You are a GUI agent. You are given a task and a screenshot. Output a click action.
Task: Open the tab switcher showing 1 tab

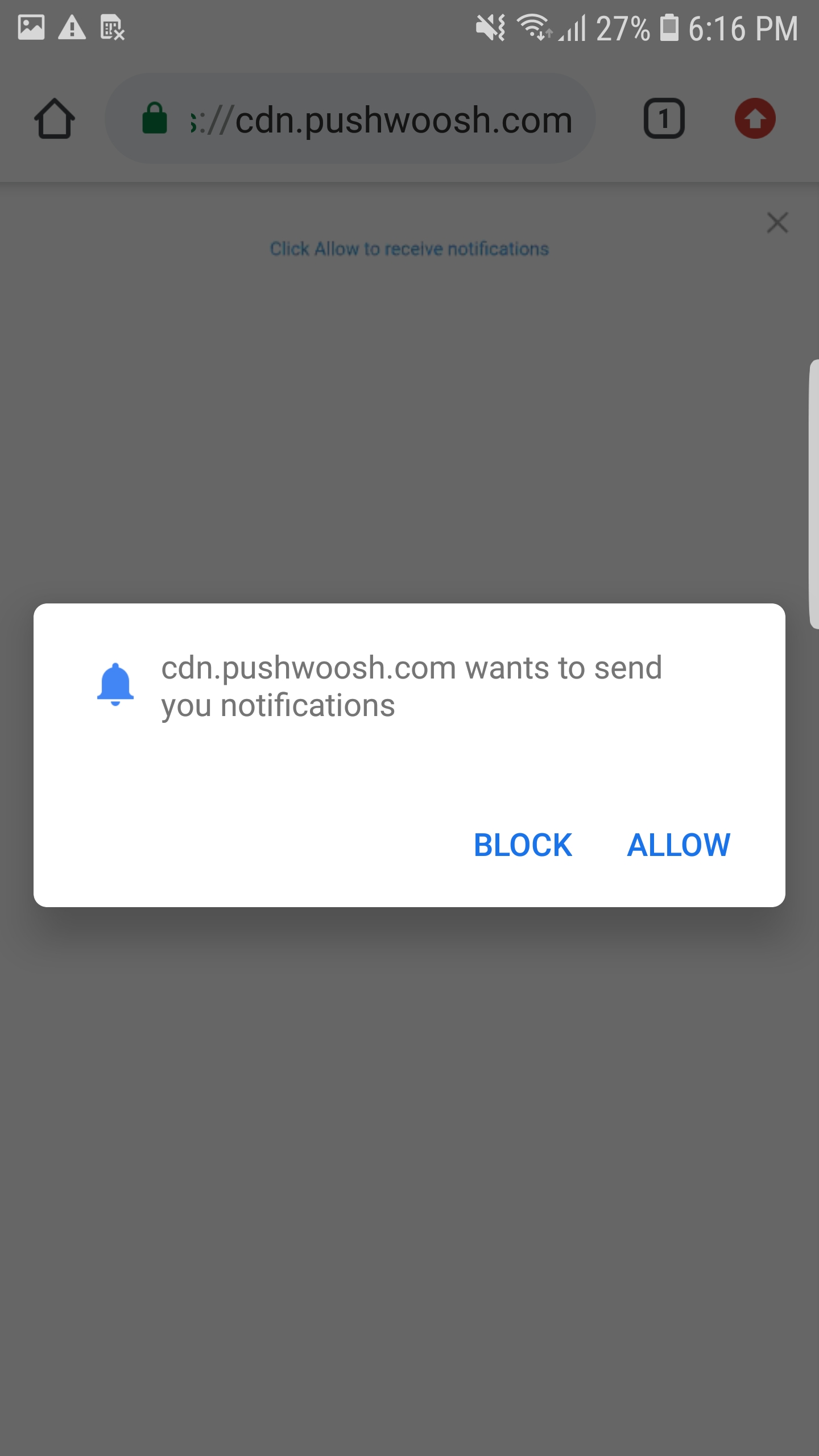click(x=664, y=119)
